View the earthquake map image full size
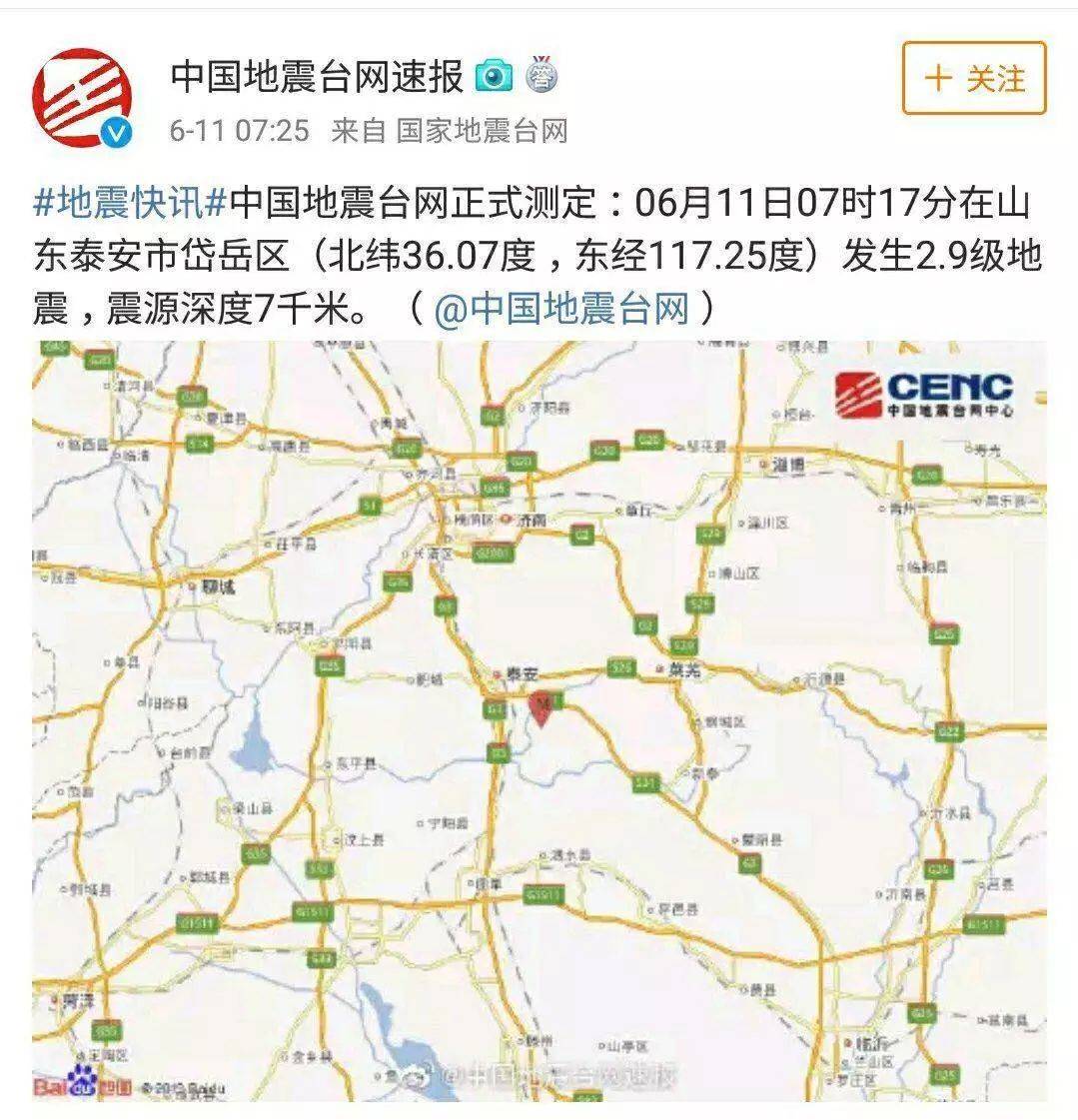 tap(539, 719)
